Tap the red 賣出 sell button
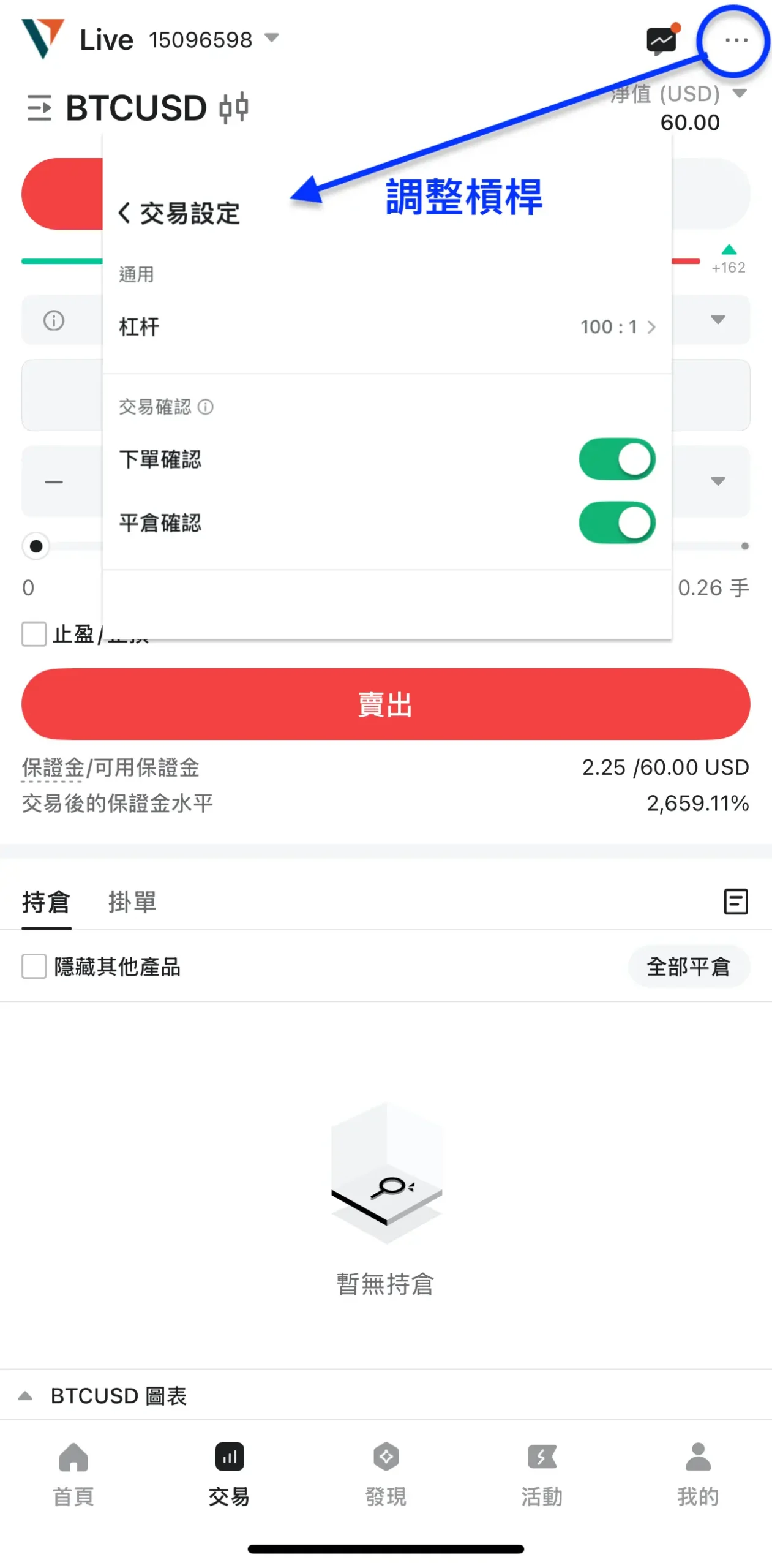Viewport: 772px width, 1568px height. pyautogui.click(x=386, y=704)
